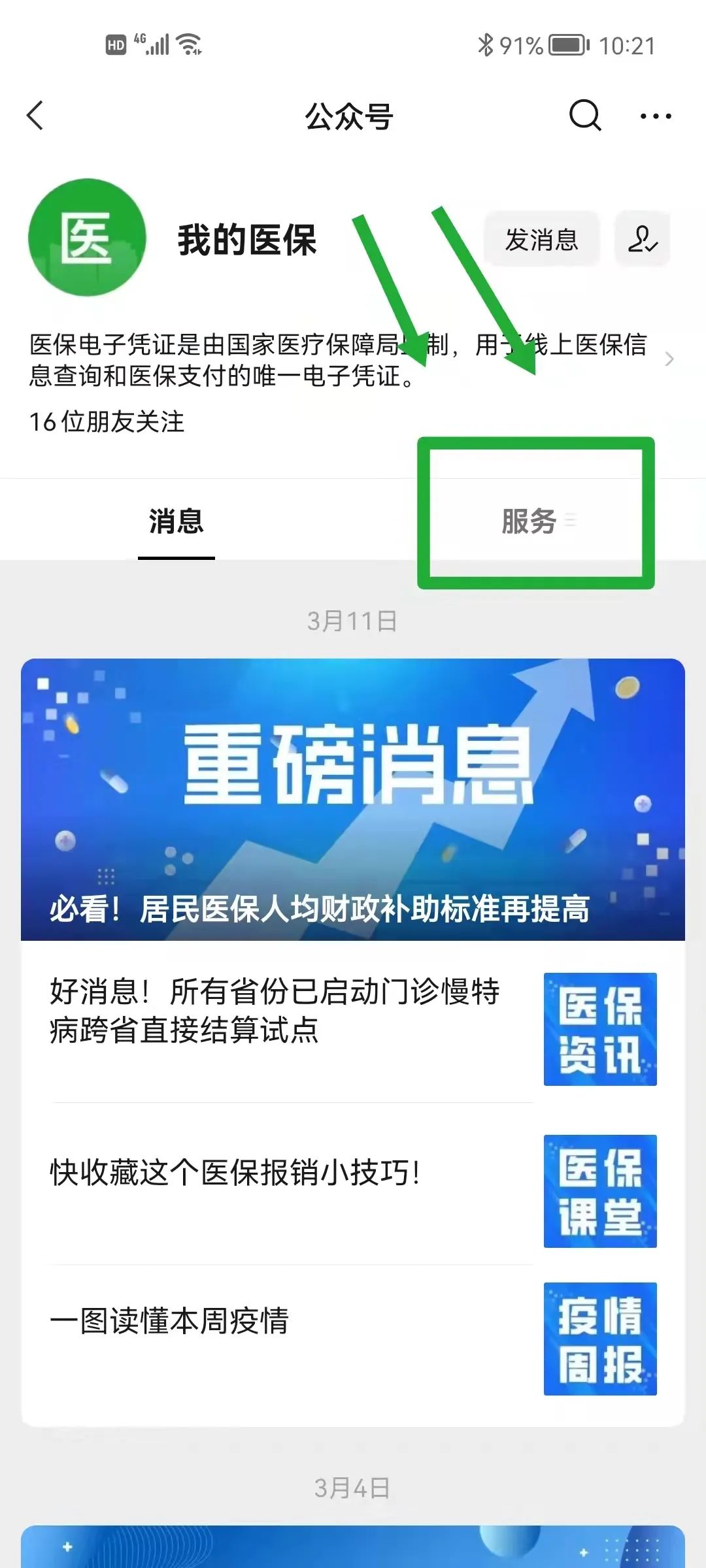706x1568 pixels.
Task: Tap the 我的医保 account avatar
Action: coord(86,237)
